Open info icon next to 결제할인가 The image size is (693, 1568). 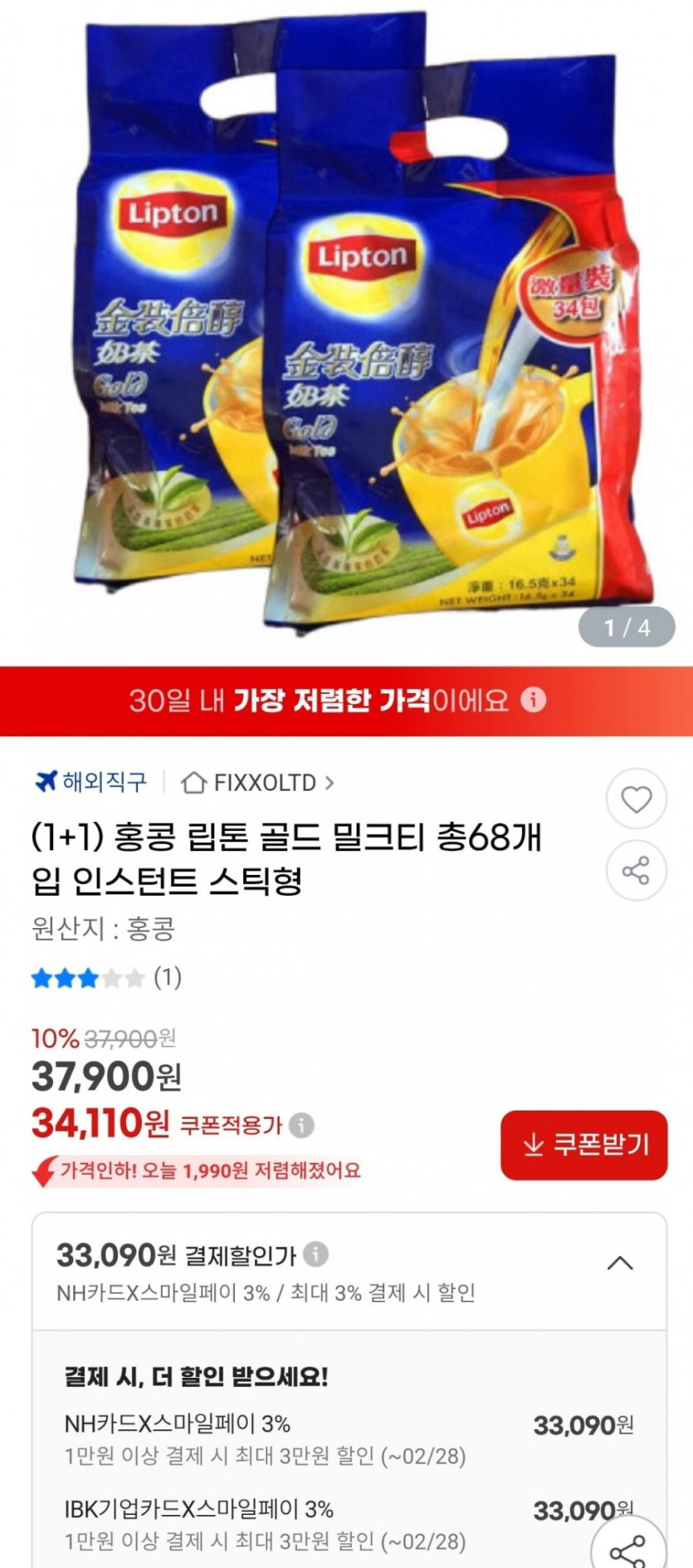315,1254
